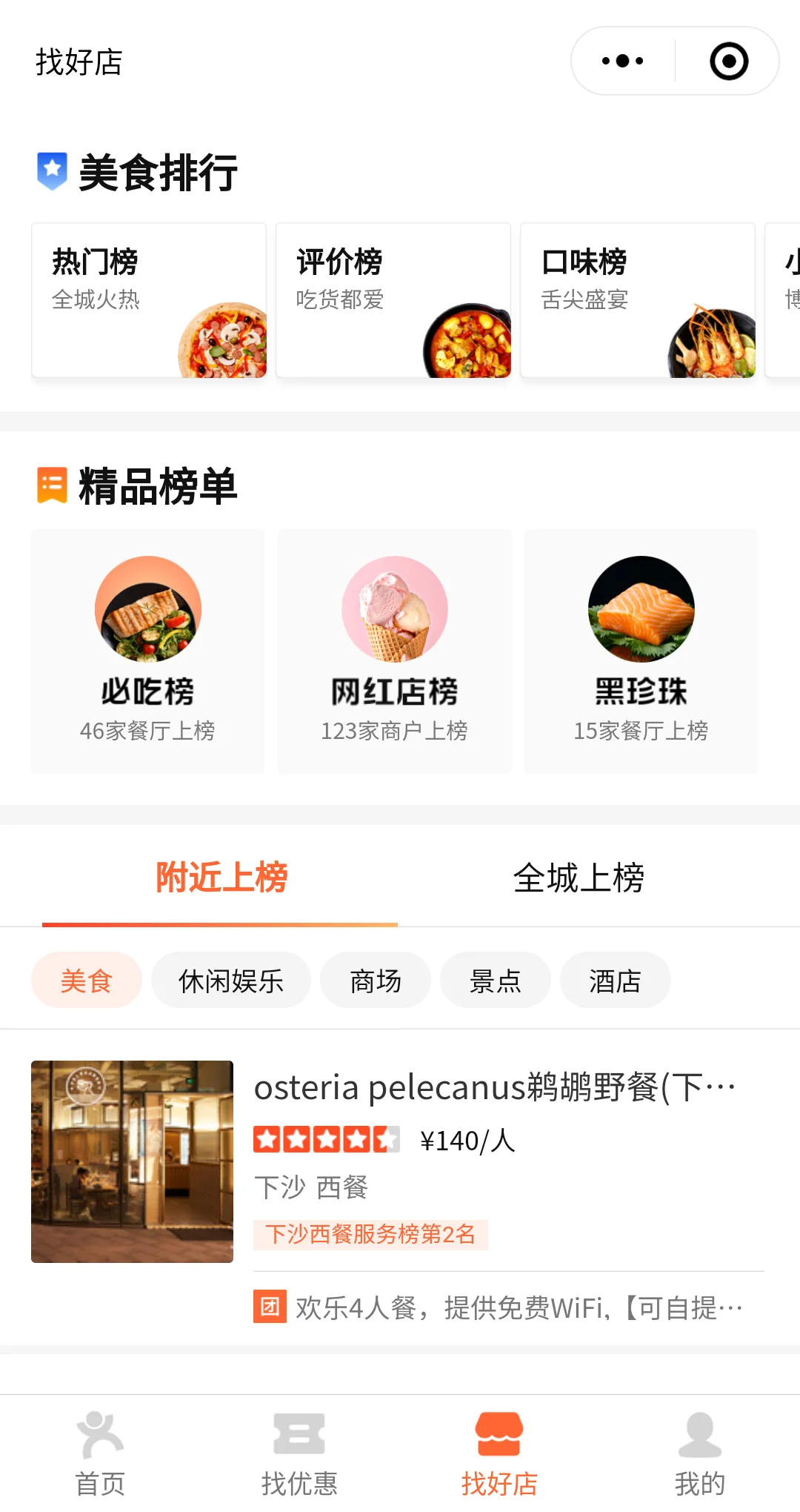800x1512 pixels.
Task: Open osteria pelecanus restaurant listing
Action: [x=493, y=1088]
